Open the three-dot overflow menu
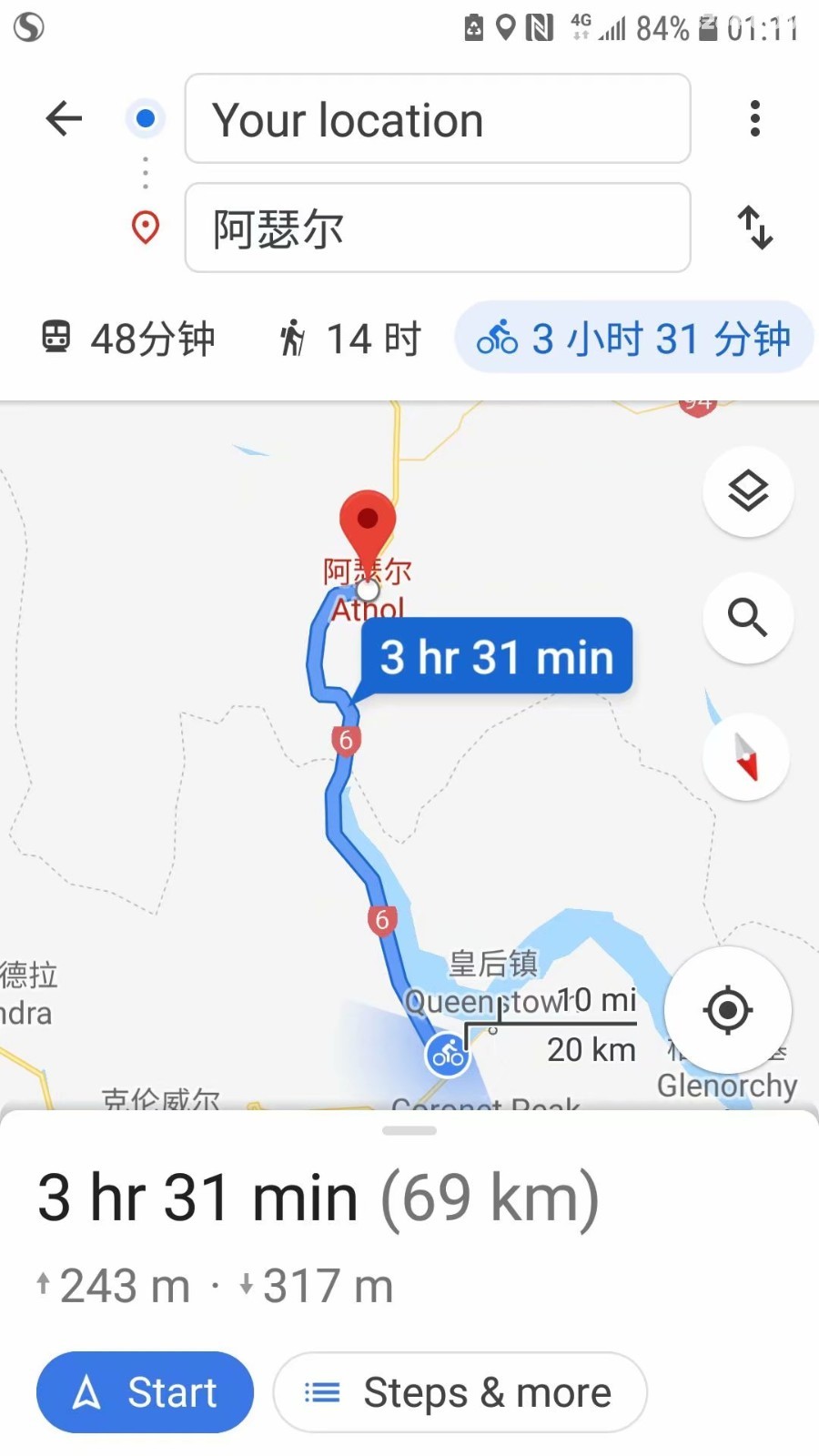The width and height of the screenshot is (819, 1456). point(754,118)
